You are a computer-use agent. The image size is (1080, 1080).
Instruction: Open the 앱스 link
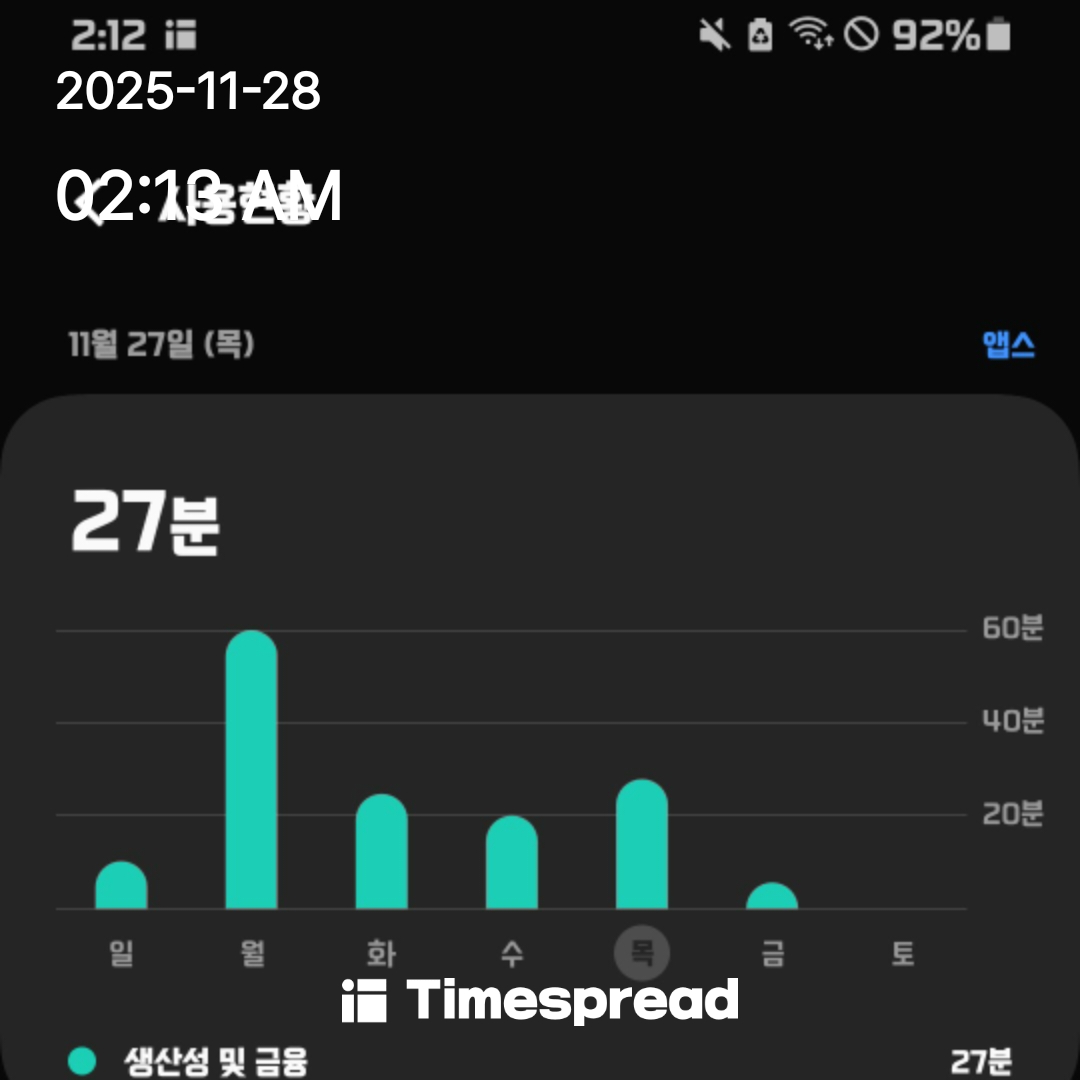(x=1008, y=344)
